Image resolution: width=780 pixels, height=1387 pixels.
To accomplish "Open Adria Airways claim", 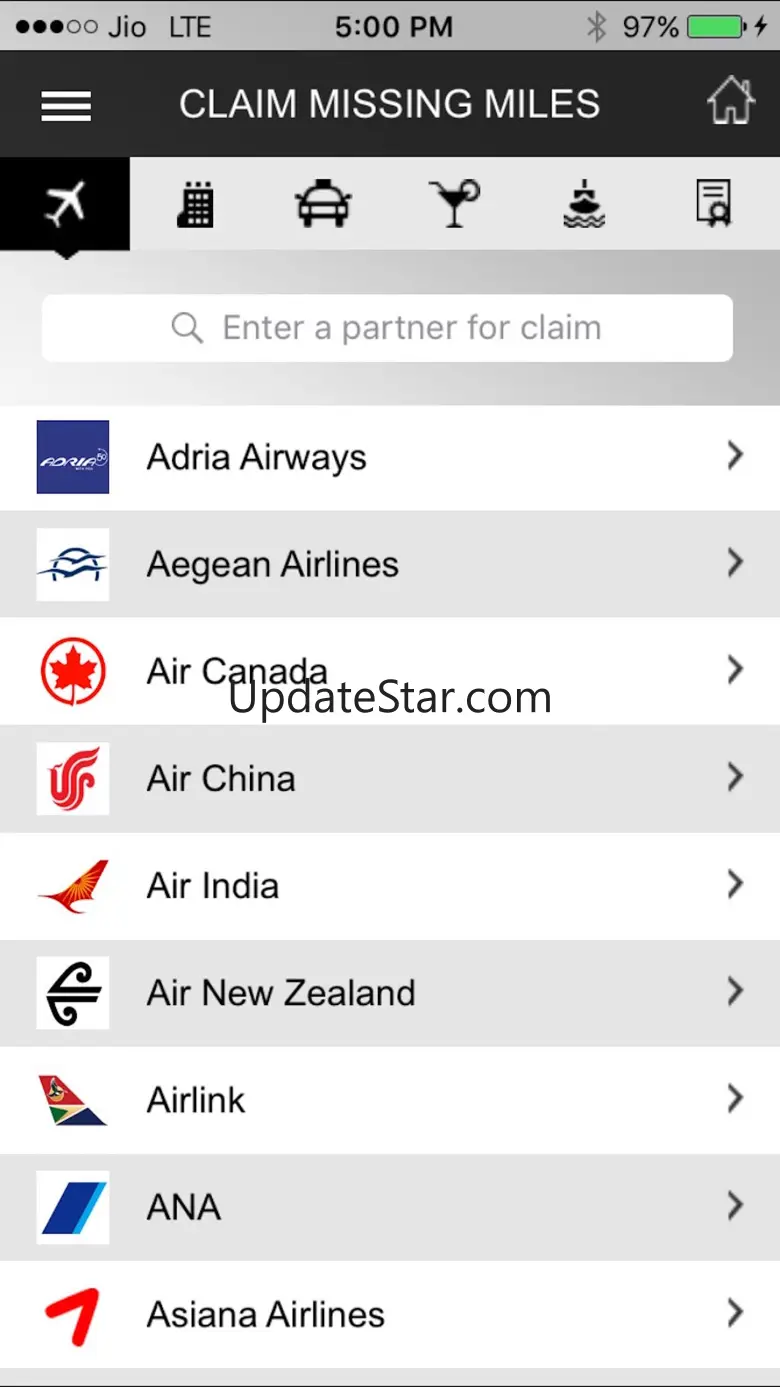I will pyautogui.click(x=390, y=457).
